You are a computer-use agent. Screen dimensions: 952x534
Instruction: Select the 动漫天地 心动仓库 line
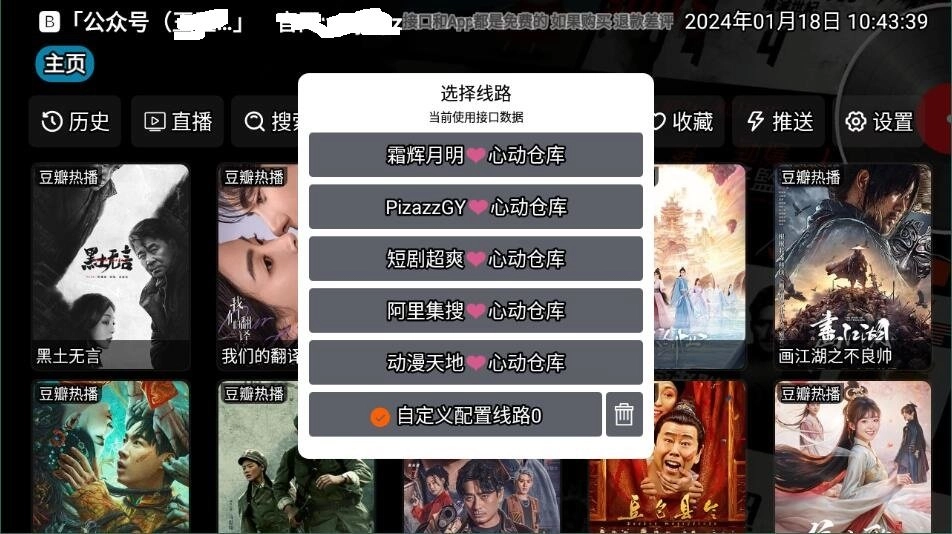pos(475,363)
